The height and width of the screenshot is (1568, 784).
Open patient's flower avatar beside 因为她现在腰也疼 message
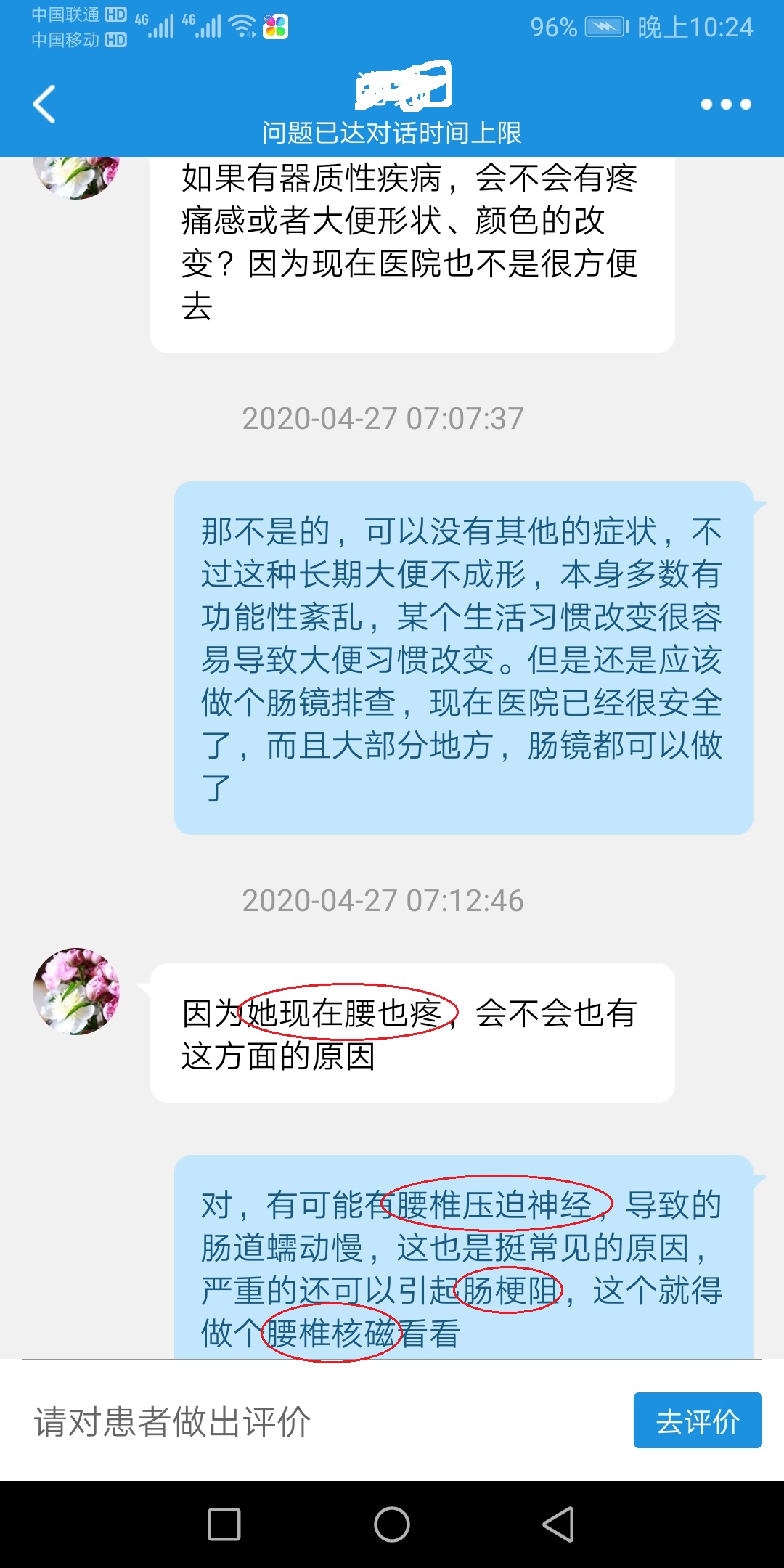click(x=76, y=991)
